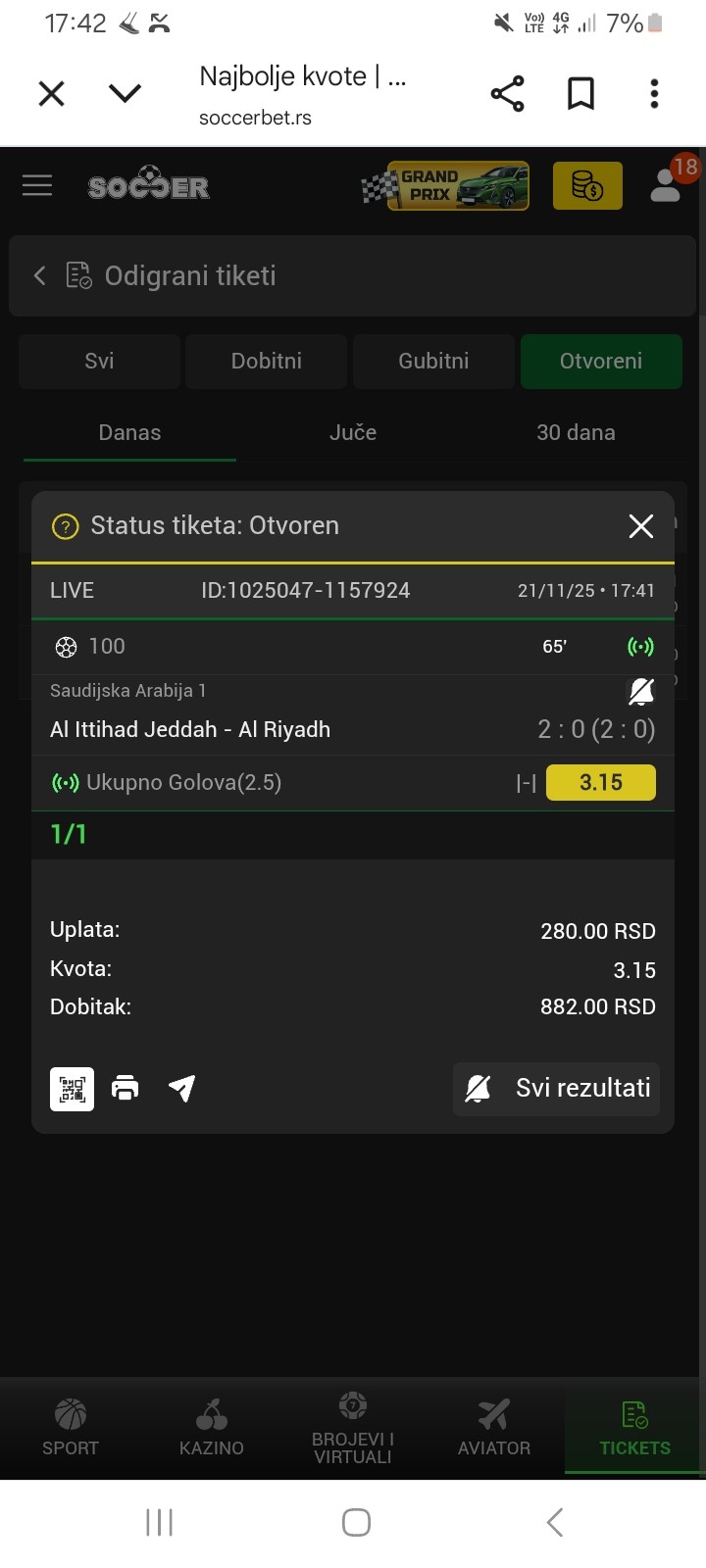Show all tickets with the Svi filter
This screenshot has width=706, height=1568.
(x=99, y=361)
